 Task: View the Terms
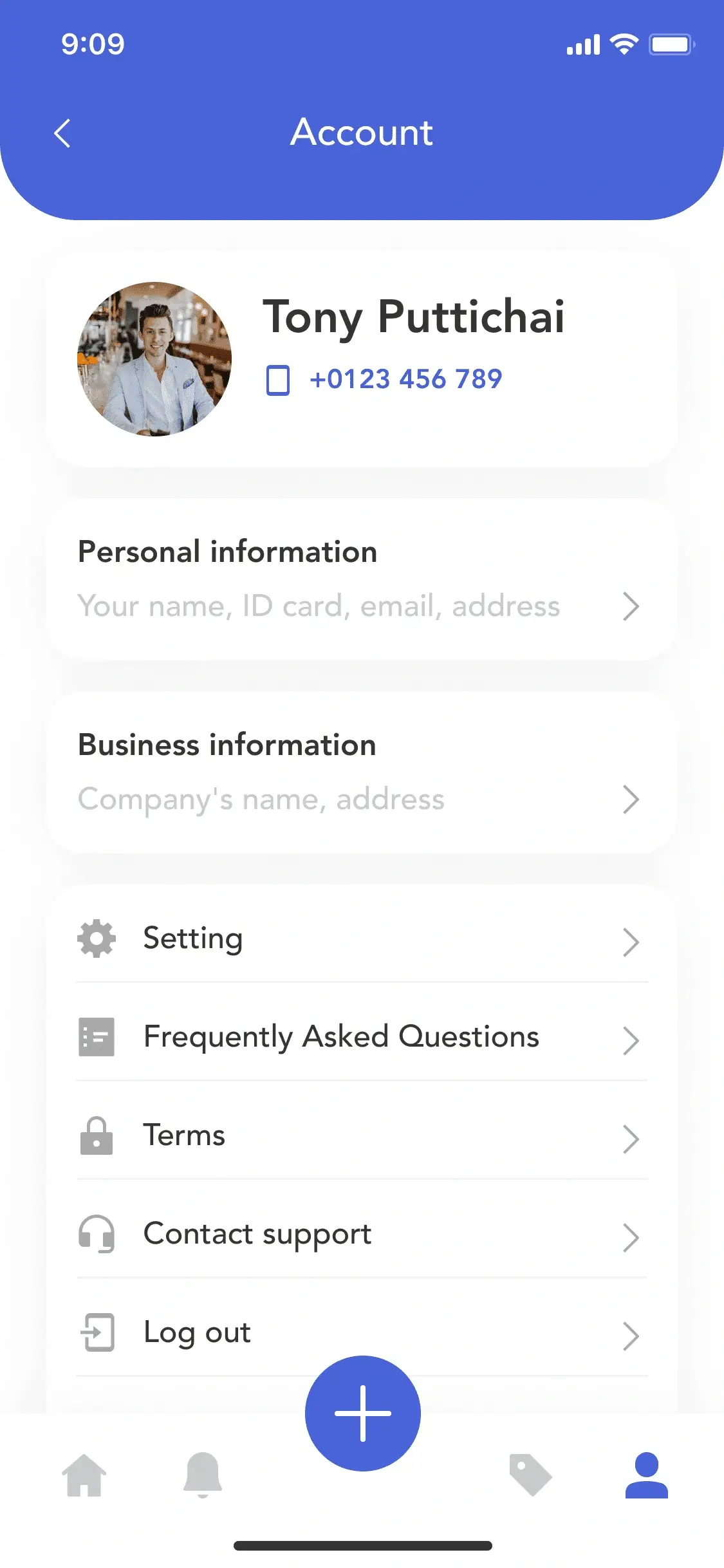coord(362,1135)
